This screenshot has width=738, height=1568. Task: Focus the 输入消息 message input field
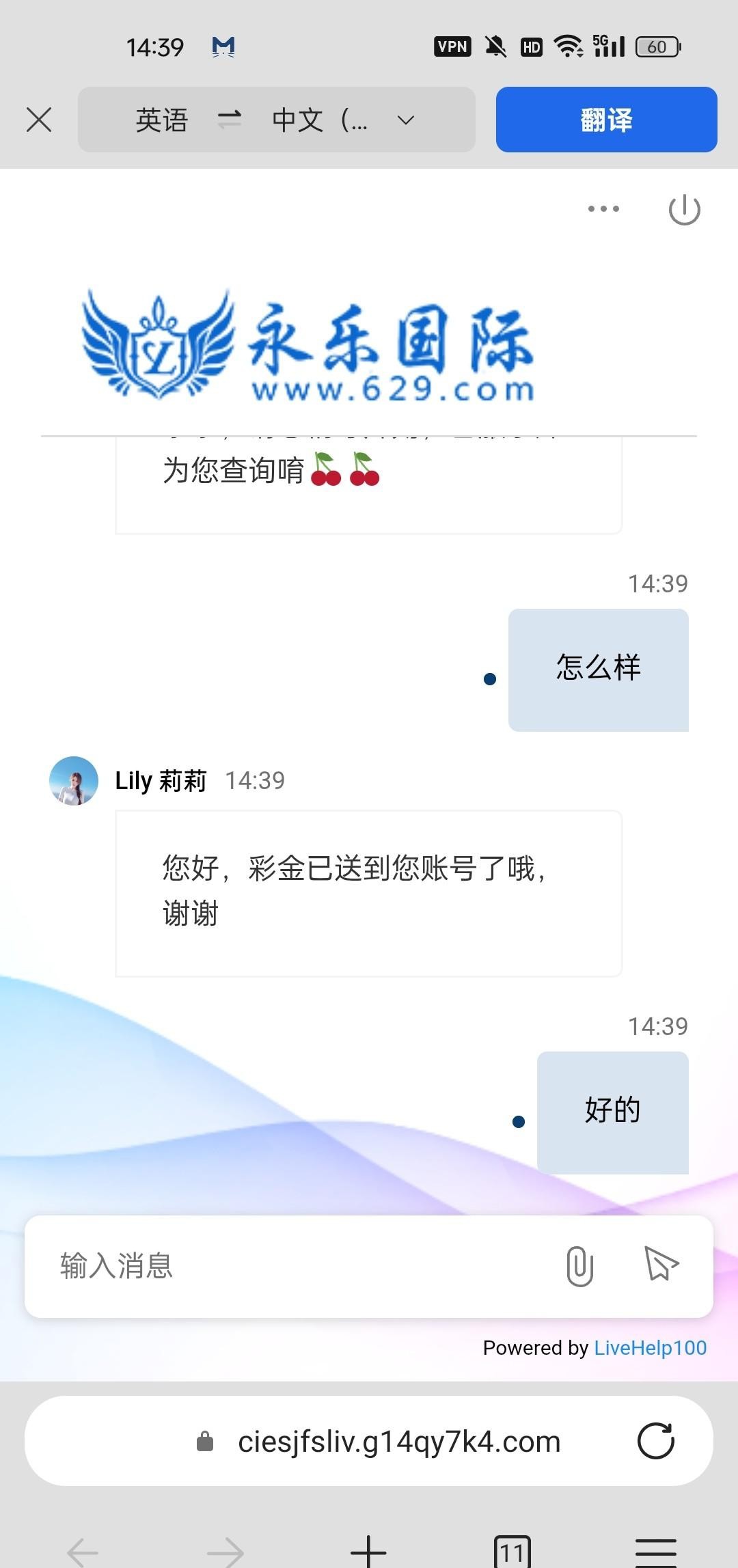(x=294, y=1265)
